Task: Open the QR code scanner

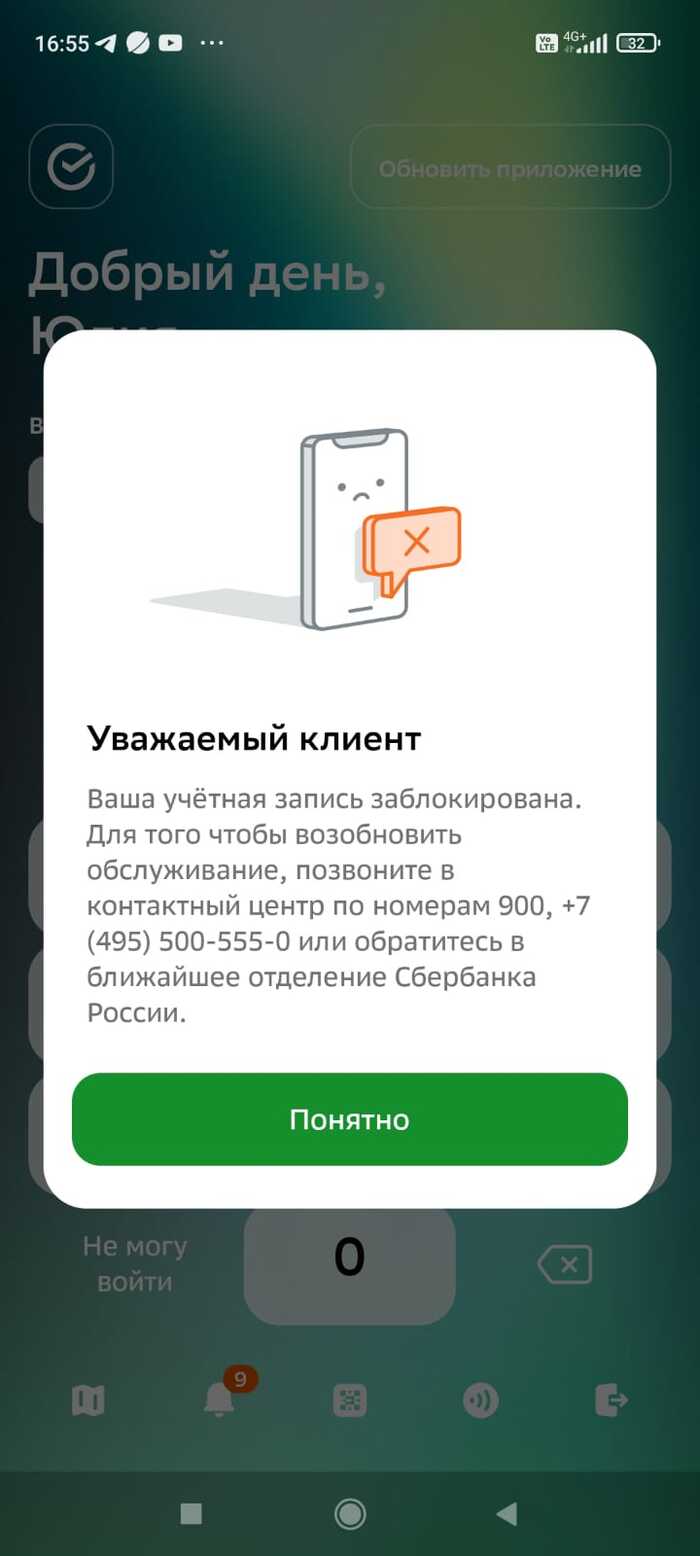Action: 350,1400
